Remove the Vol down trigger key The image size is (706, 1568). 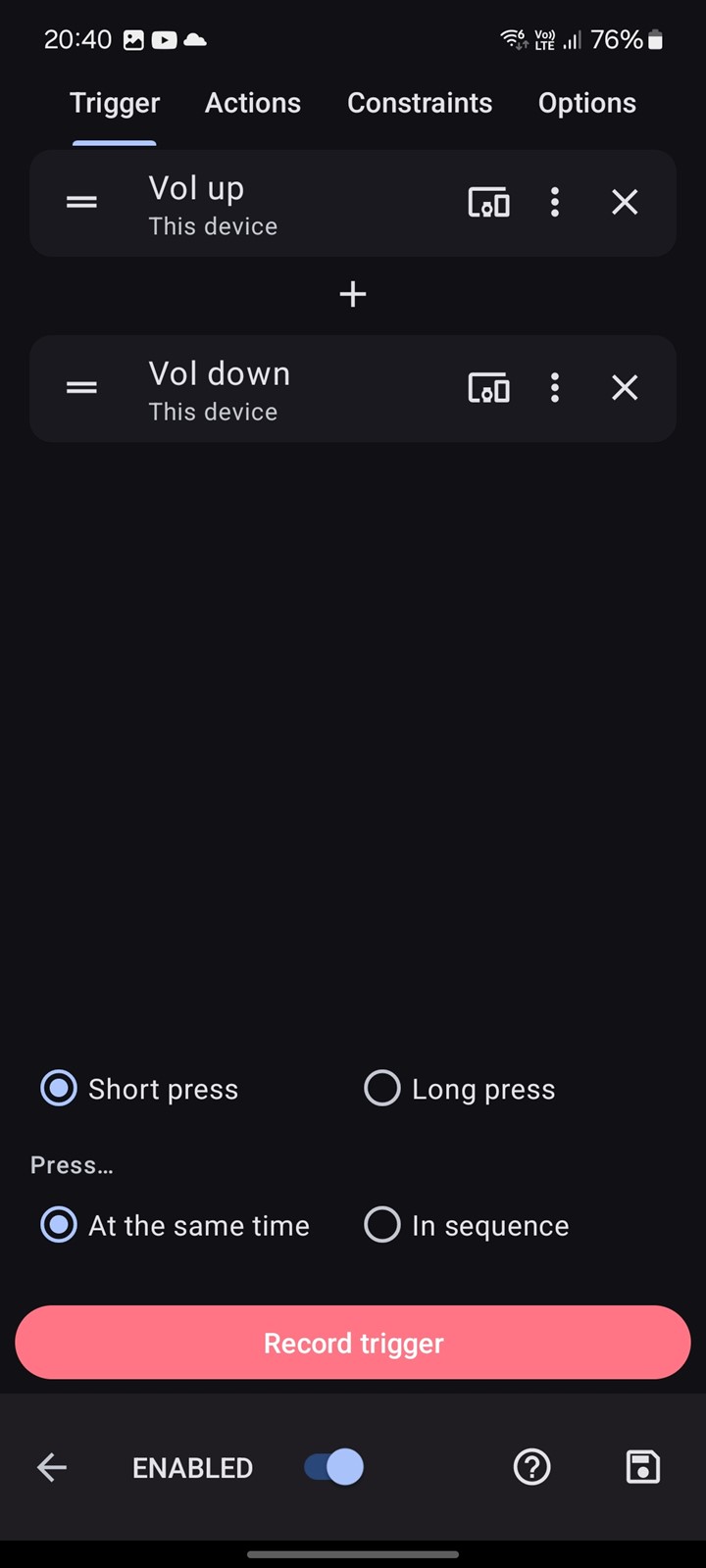coord(625,388)
